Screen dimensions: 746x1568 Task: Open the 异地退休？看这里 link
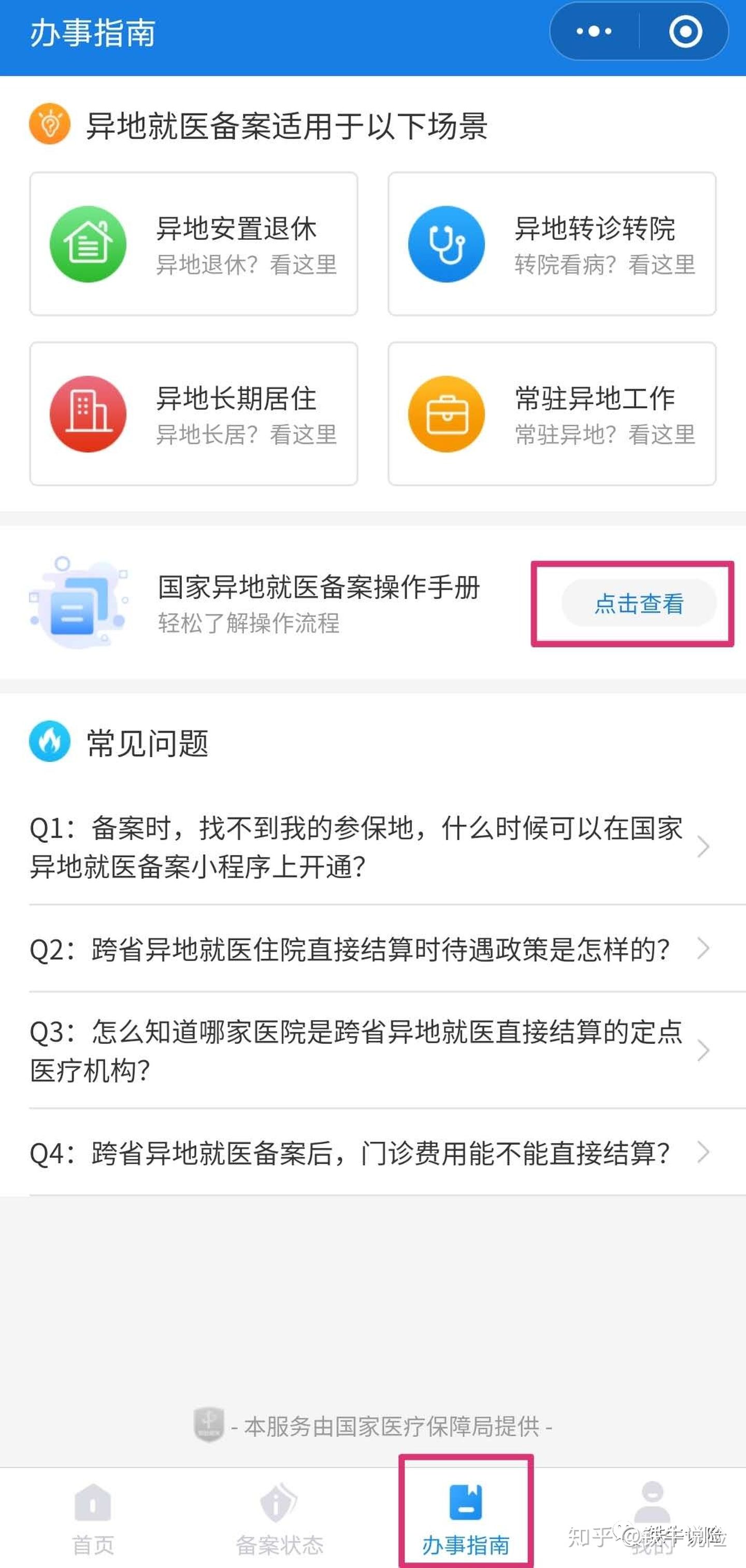247,265
